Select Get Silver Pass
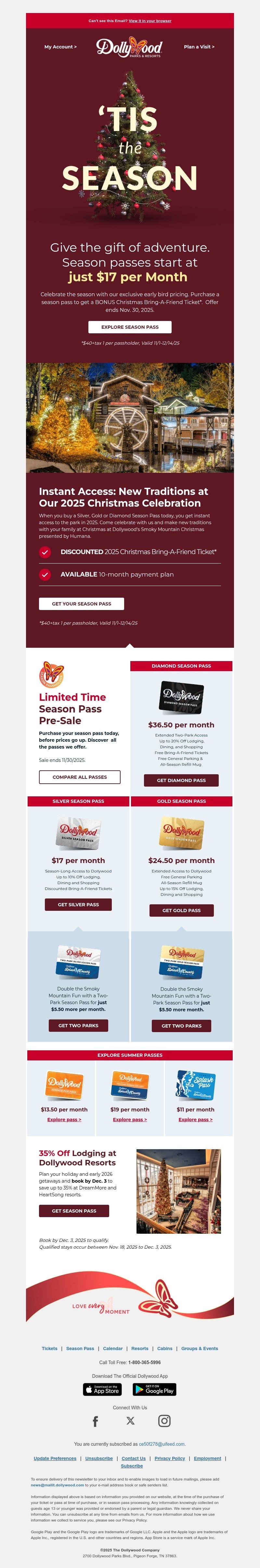 [x=78, y=905]
